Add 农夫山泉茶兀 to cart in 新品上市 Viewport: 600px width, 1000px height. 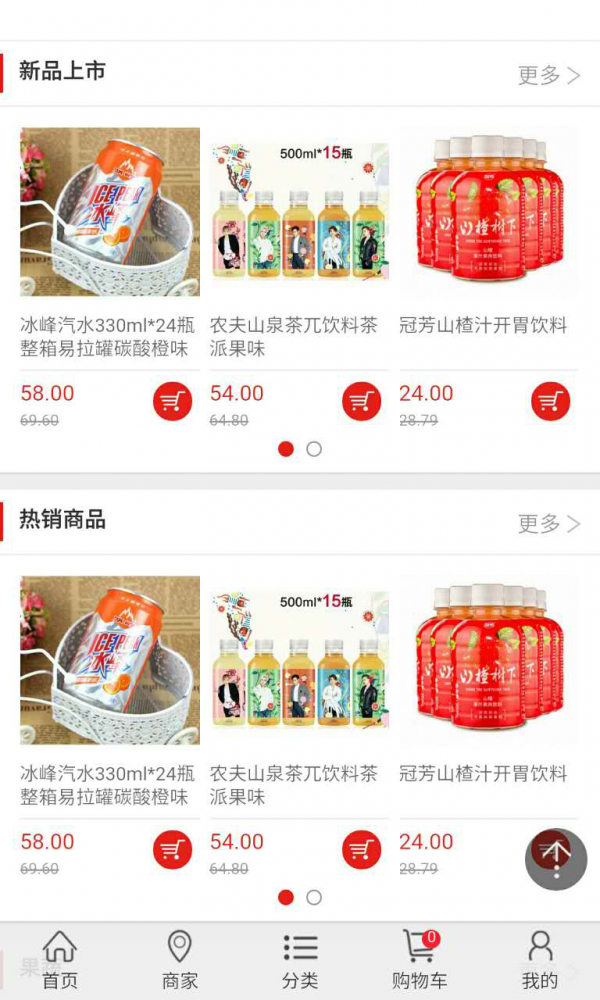click(361, 401)
